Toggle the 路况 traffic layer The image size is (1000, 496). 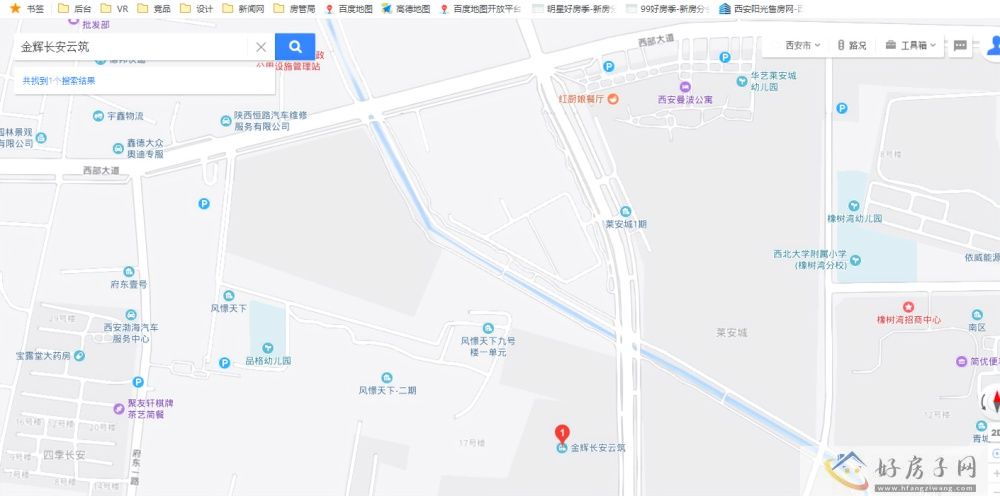(850, 45)
